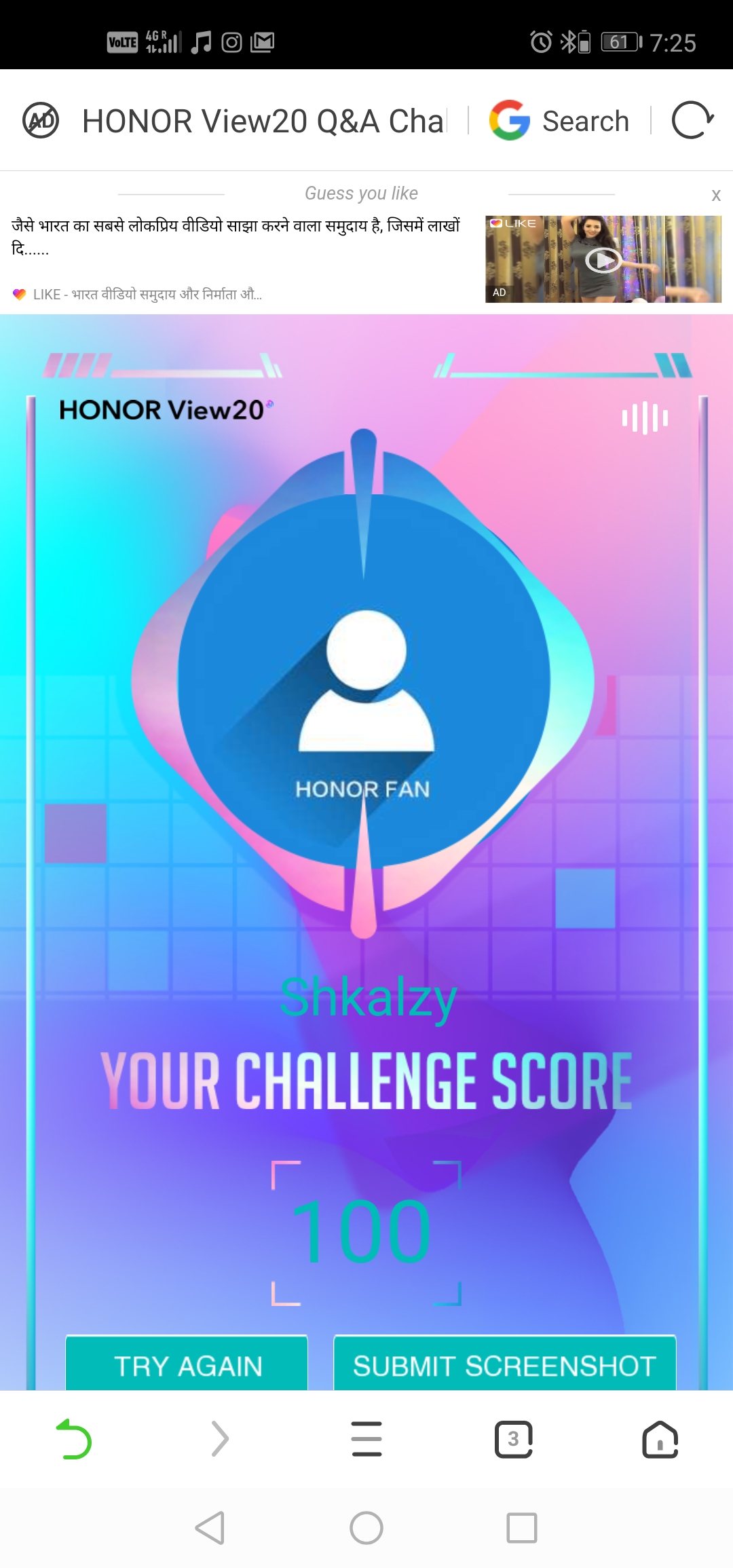Screen dimensions: 733x1568
Task: Go back to the previous page in browser
Action: [73, 1438]
